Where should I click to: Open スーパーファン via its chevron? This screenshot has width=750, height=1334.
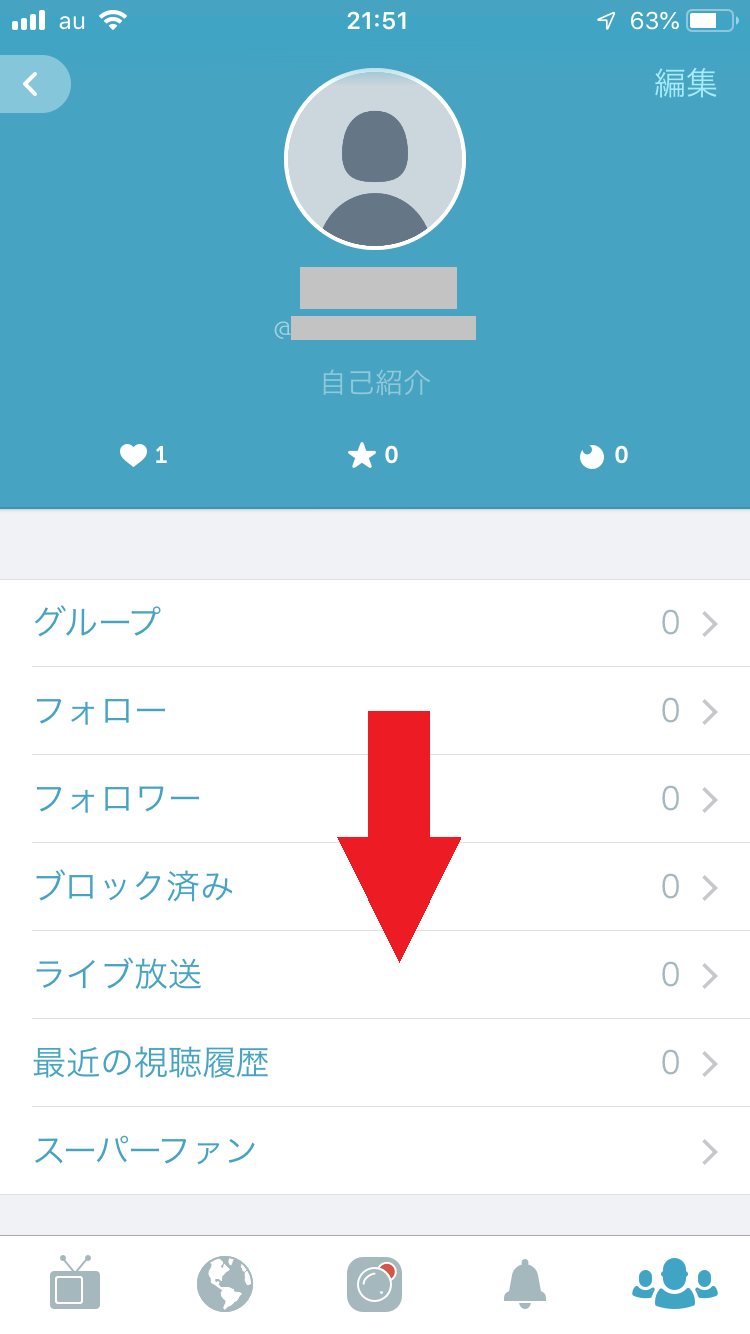click(x=710, y=1151)
